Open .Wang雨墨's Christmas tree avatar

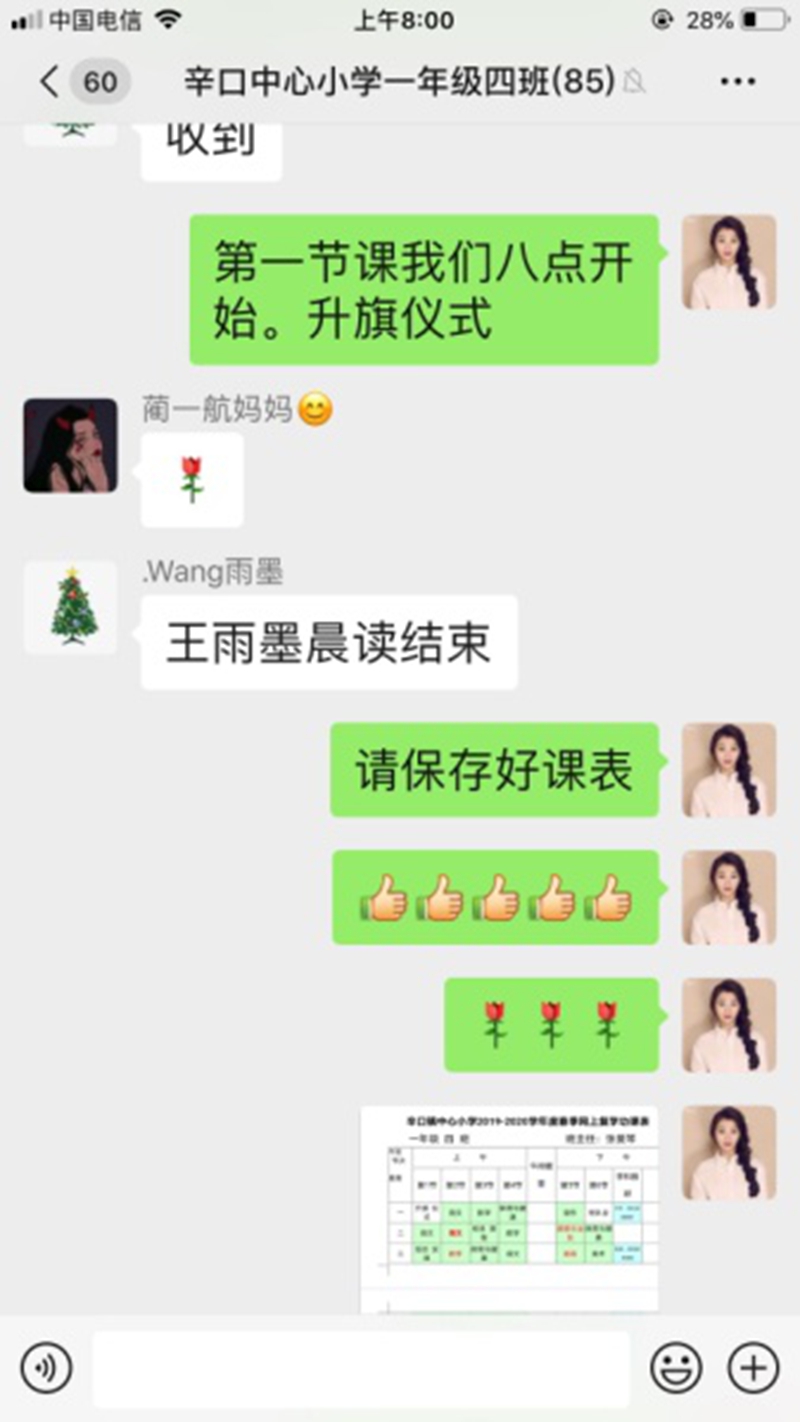pos(70,608)
